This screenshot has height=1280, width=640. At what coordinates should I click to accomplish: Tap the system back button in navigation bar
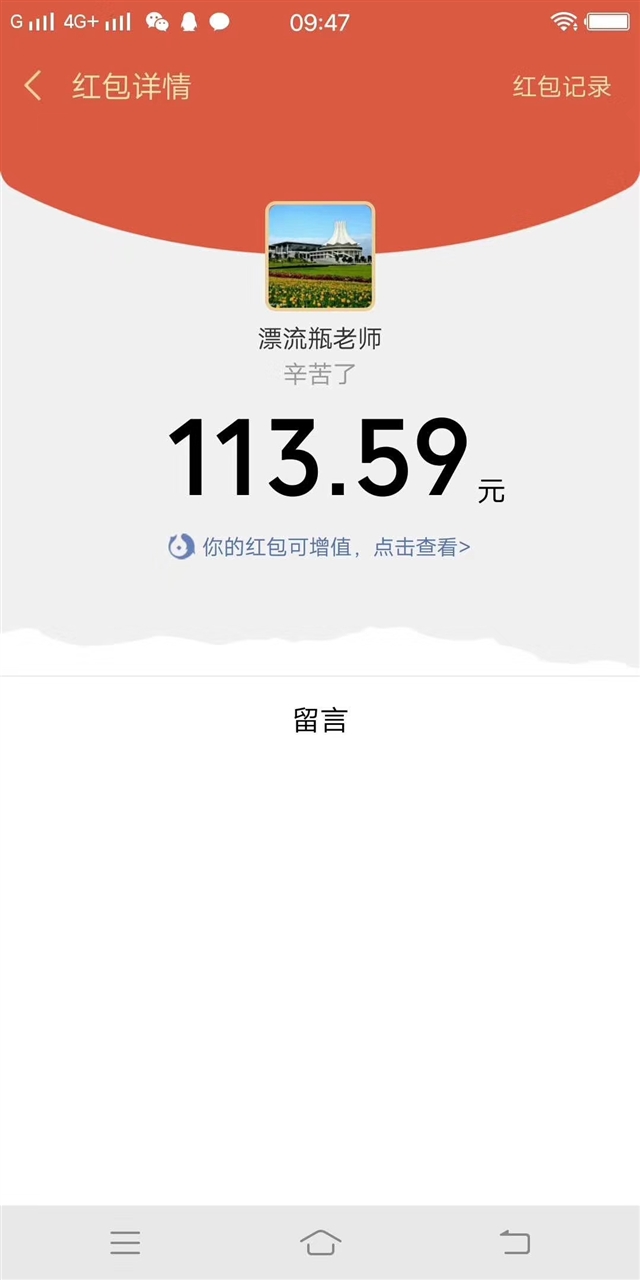[x=514, y=1242]
